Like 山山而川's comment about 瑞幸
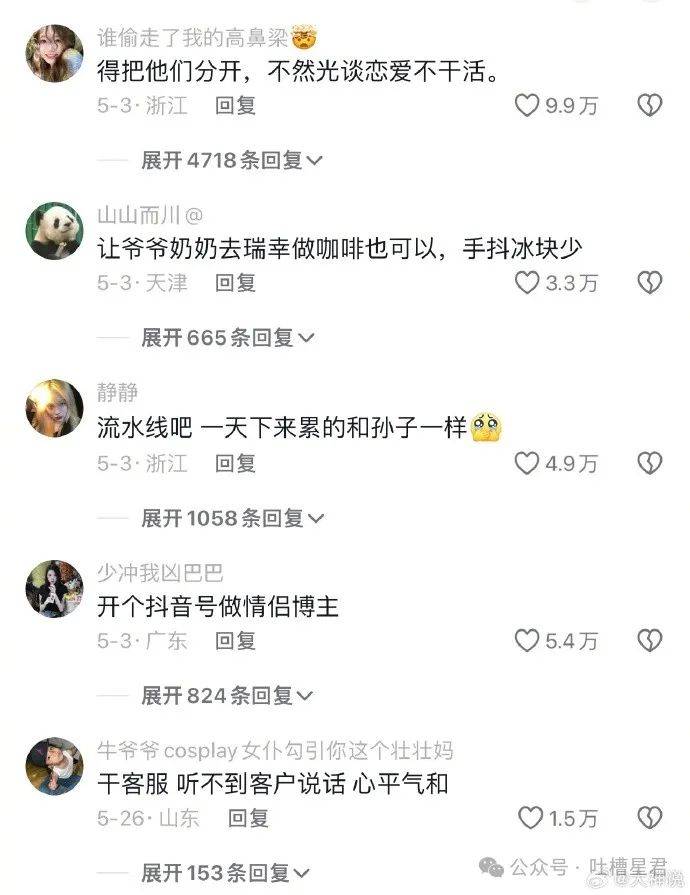690x895 pixels. pyautogui.click(x=527, y=283)
